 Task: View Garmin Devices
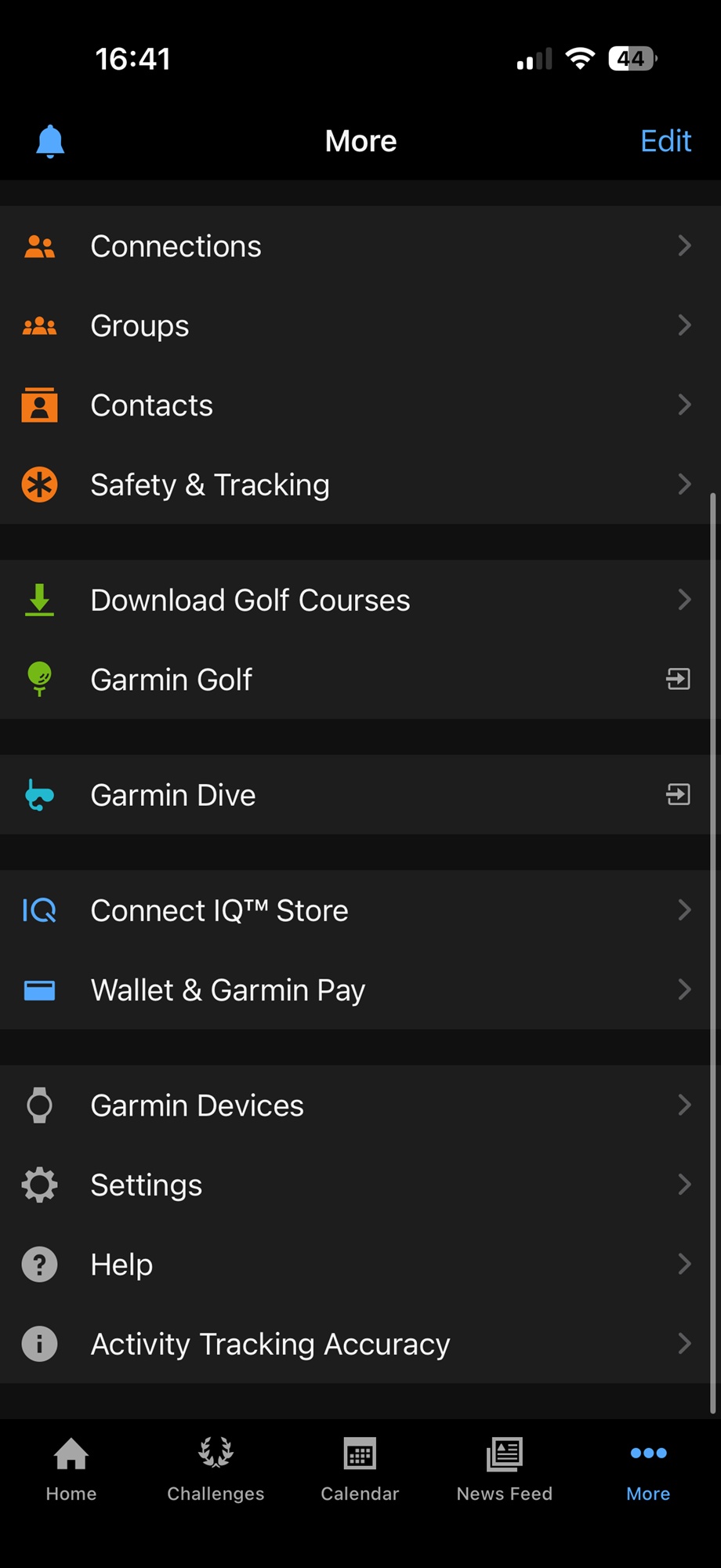click(x=197, y=1105)
